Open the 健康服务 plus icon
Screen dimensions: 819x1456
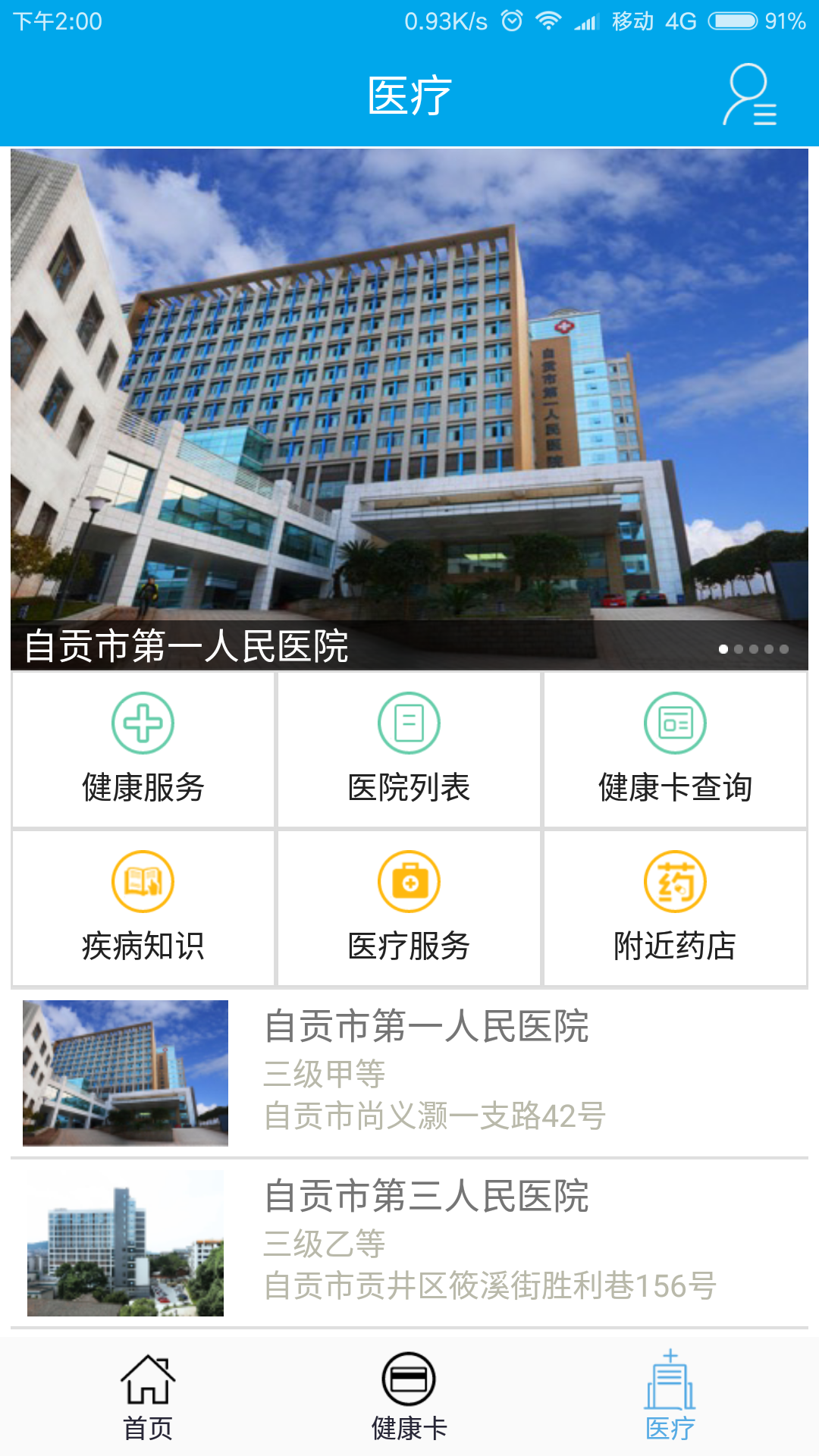[144, 724]
